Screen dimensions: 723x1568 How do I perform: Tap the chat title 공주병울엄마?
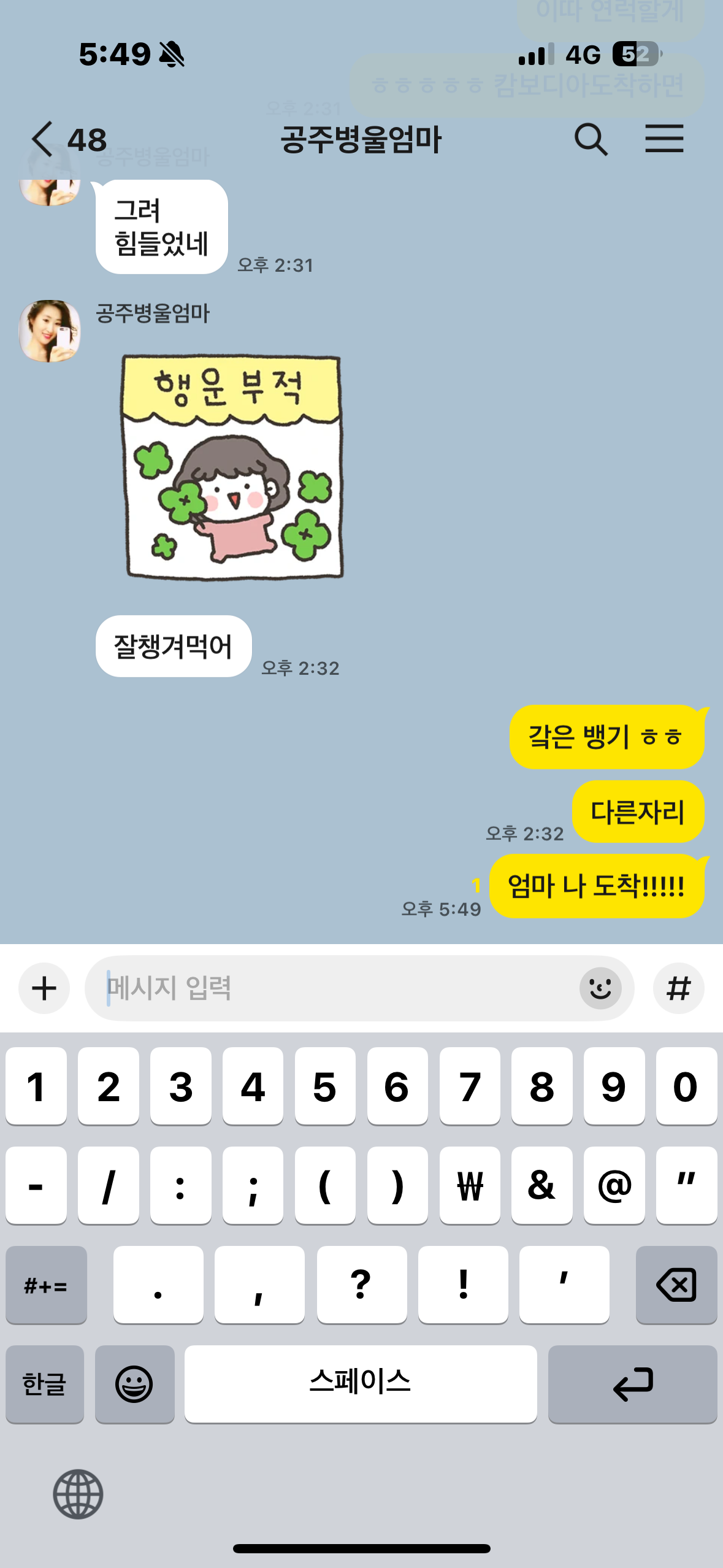(x=361, y=140)
